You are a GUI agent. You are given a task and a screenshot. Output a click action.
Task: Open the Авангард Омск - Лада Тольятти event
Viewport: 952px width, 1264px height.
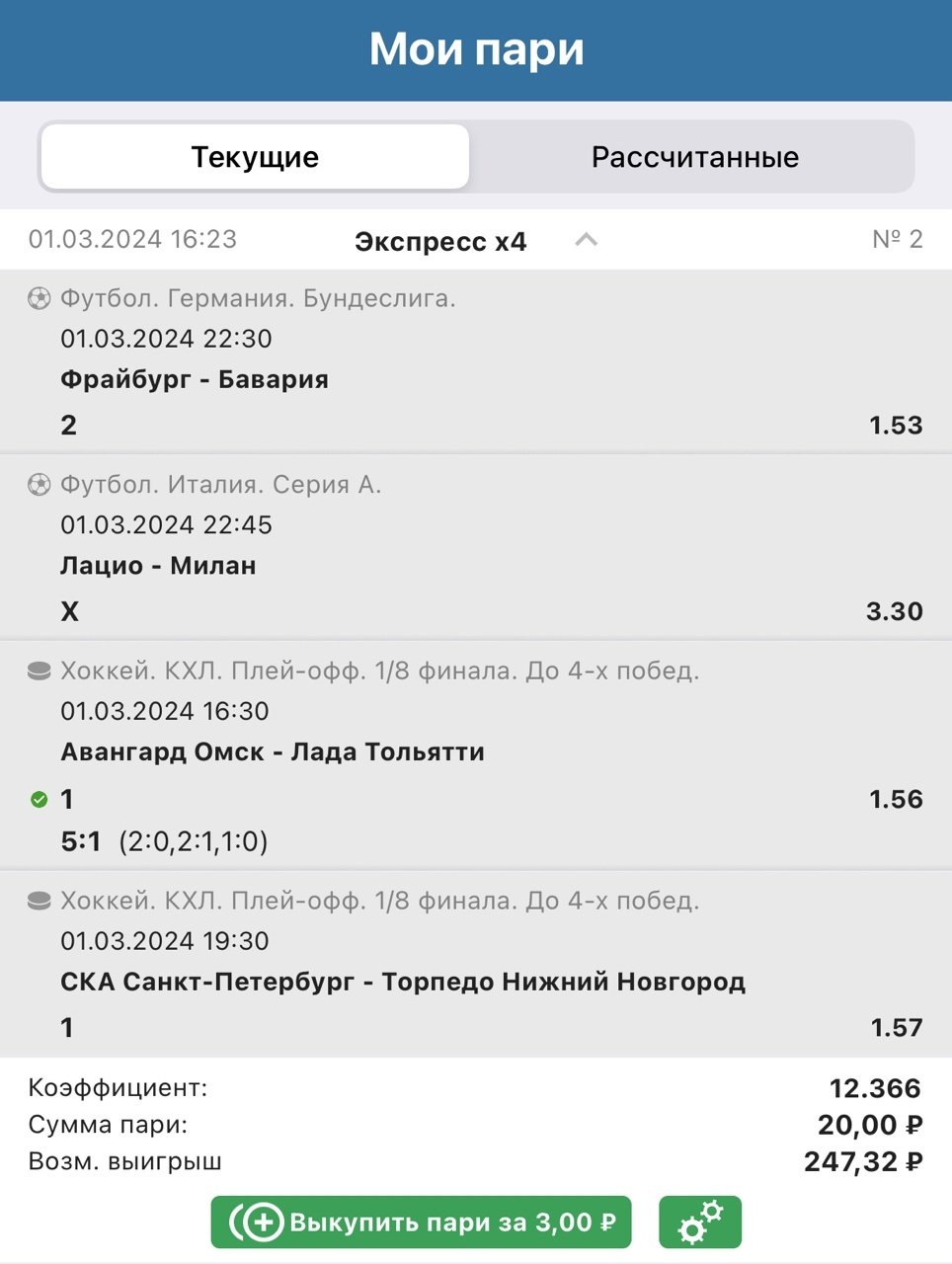point(273,751)
